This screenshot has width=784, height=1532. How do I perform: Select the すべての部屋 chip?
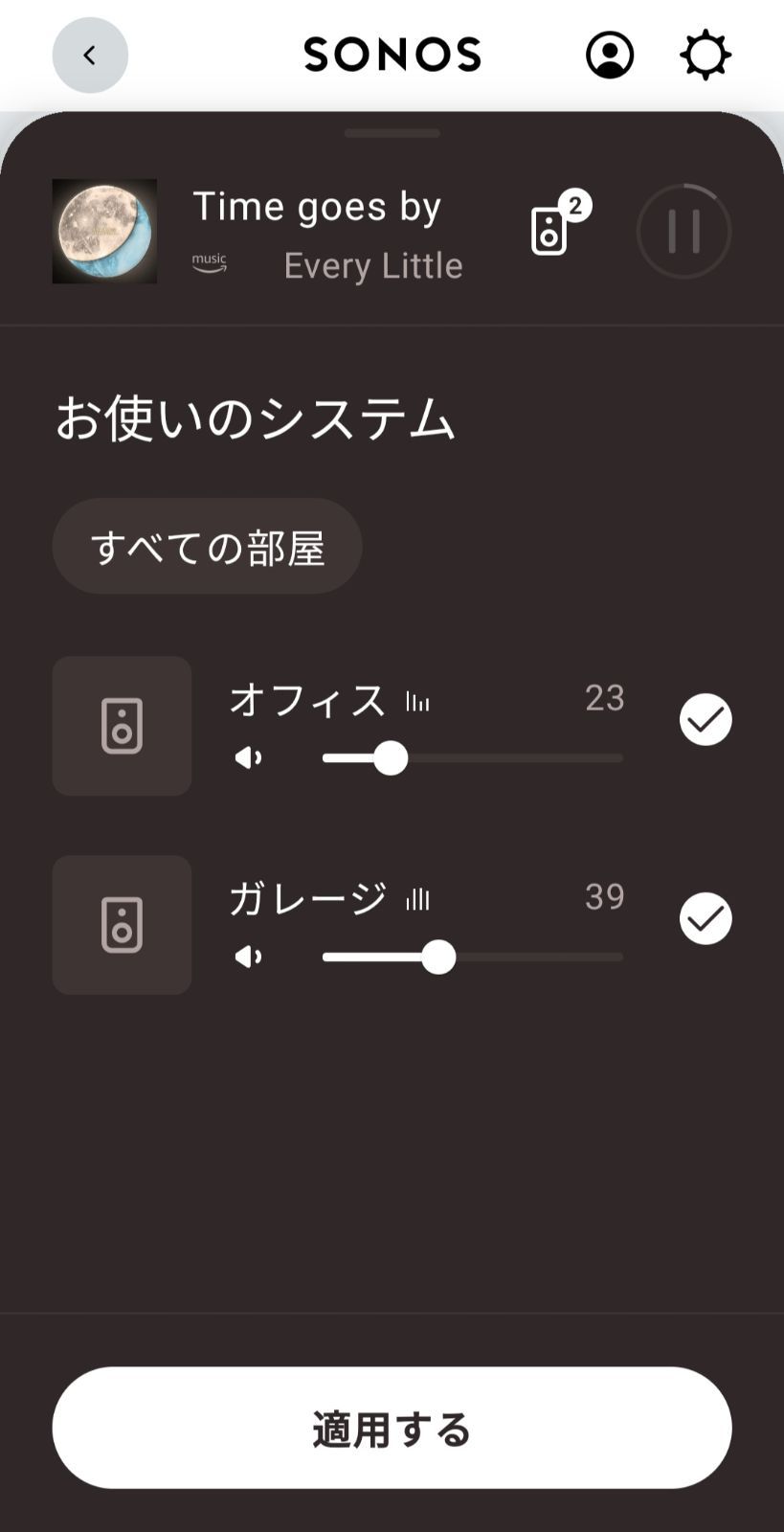point(207,547)
